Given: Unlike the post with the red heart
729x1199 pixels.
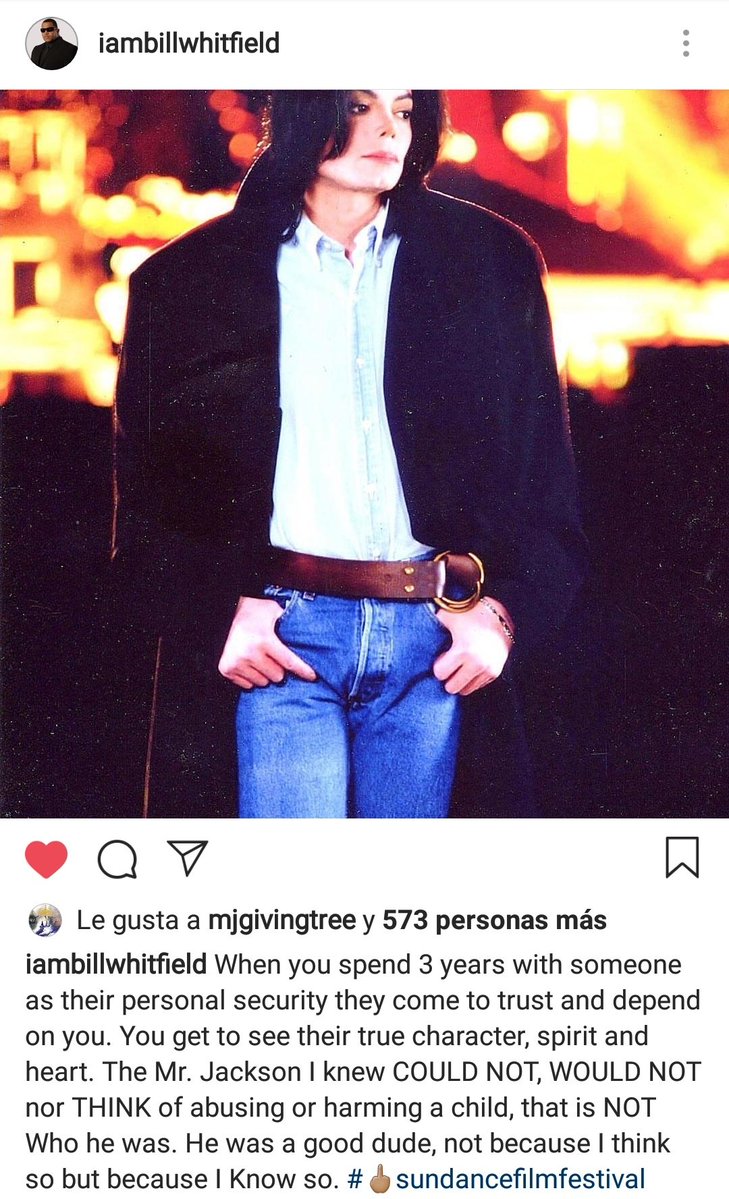Looking at the screenshot, I should (x=46, y=859).
